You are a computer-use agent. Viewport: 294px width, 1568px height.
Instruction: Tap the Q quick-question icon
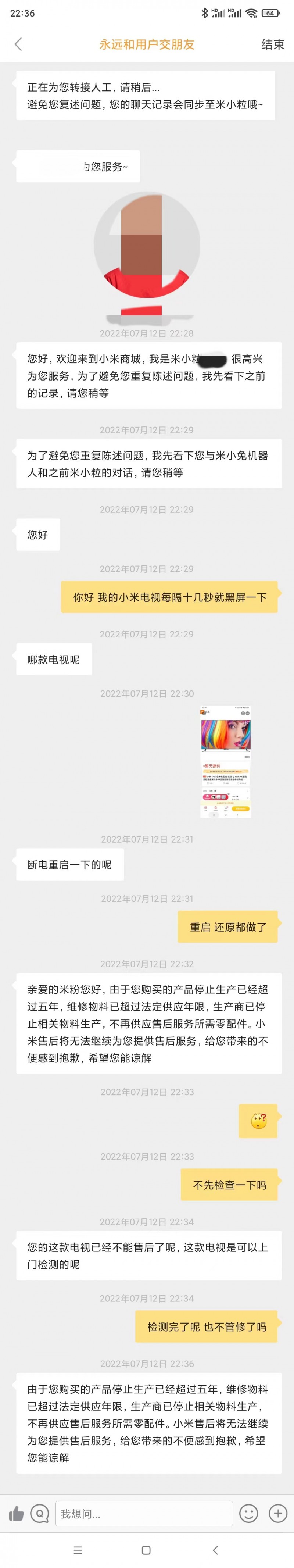(40, 1513)
